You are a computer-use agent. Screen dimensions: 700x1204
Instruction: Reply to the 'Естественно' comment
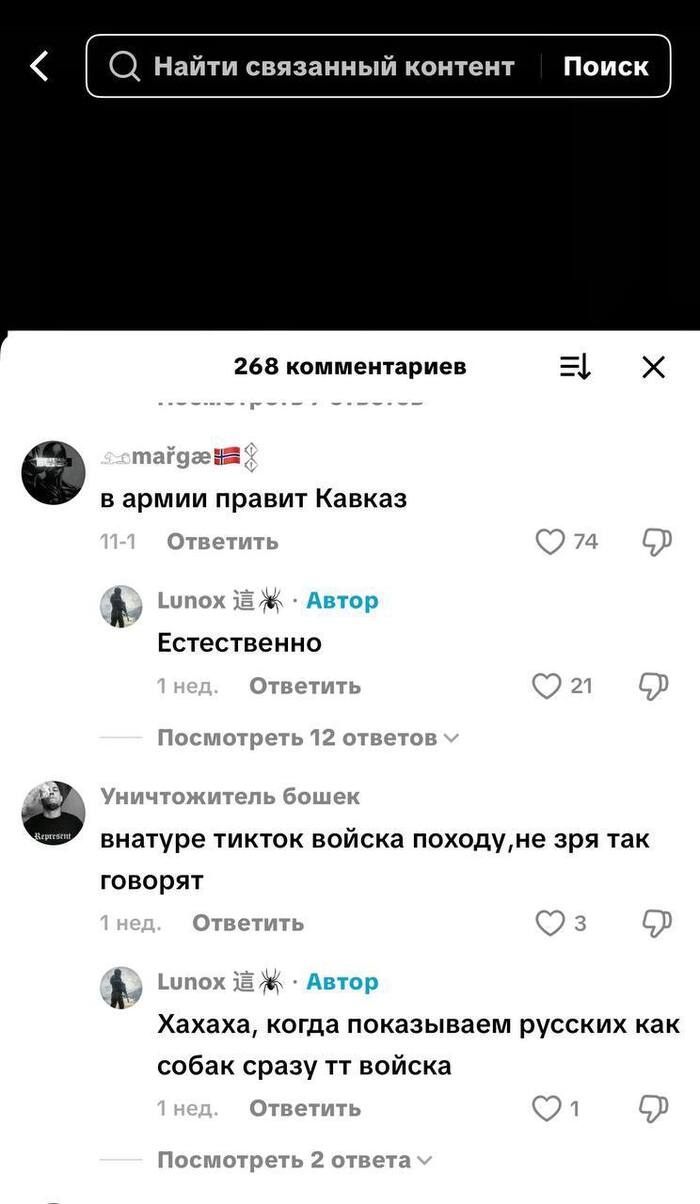[x=305, y=686]
